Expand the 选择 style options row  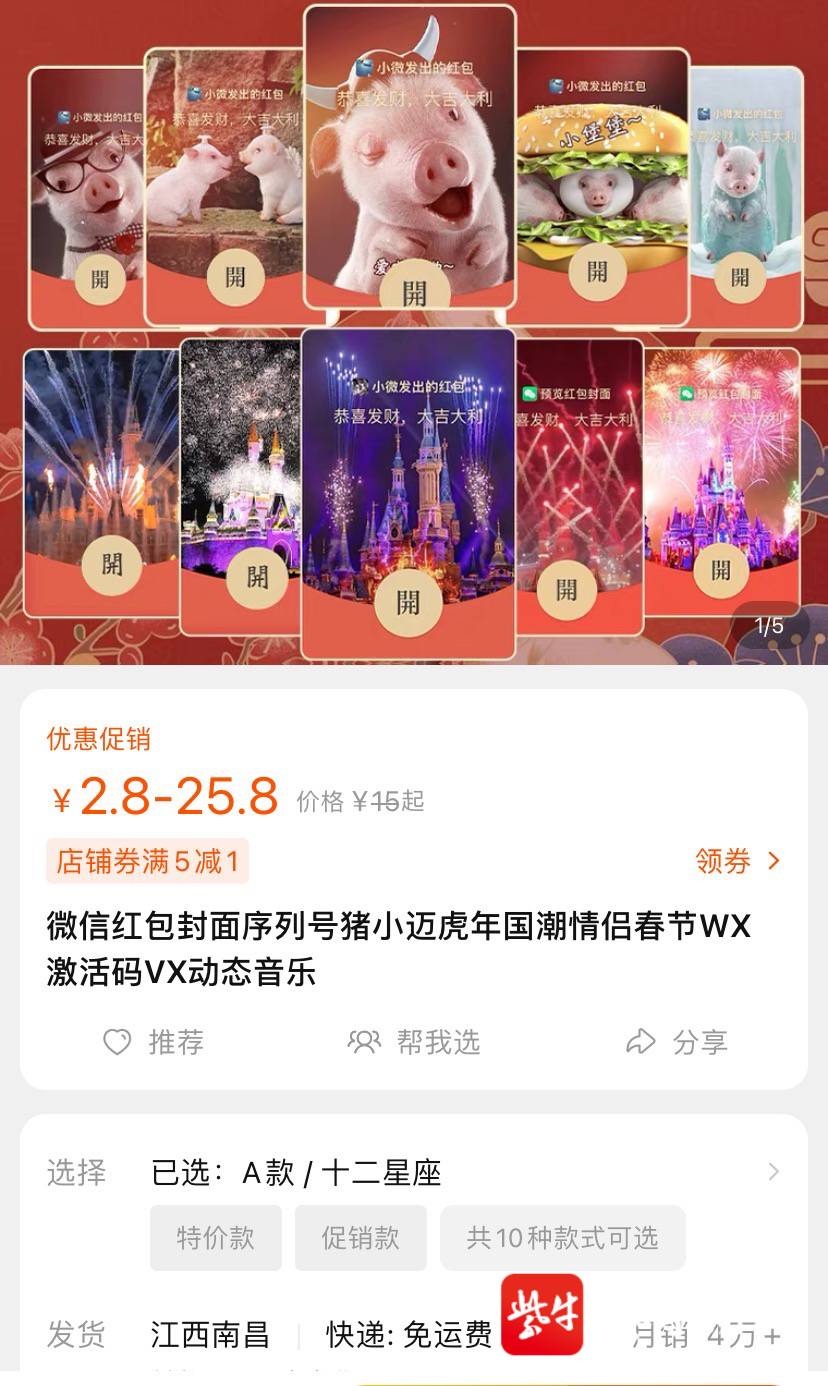772,1172
